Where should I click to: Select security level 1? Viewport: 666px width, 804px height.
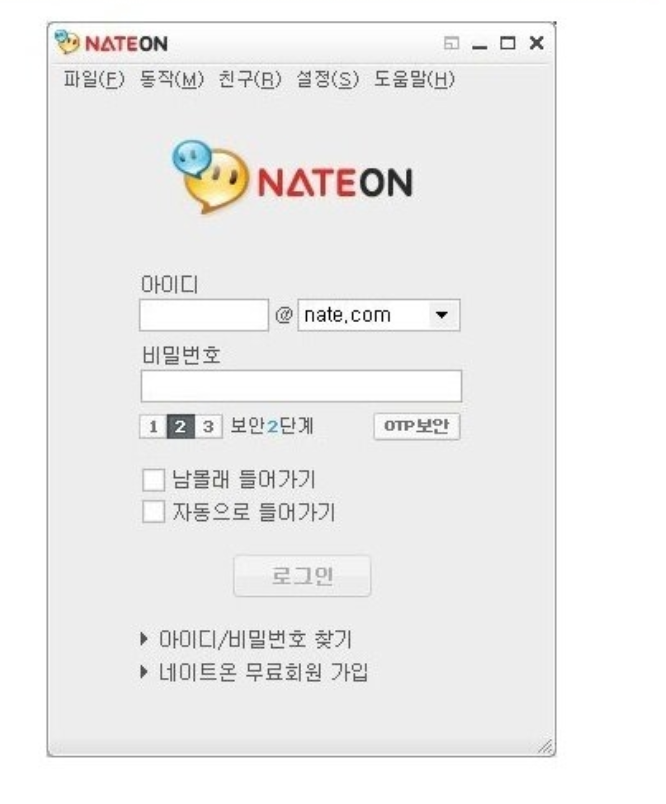(x=152, y=427)
